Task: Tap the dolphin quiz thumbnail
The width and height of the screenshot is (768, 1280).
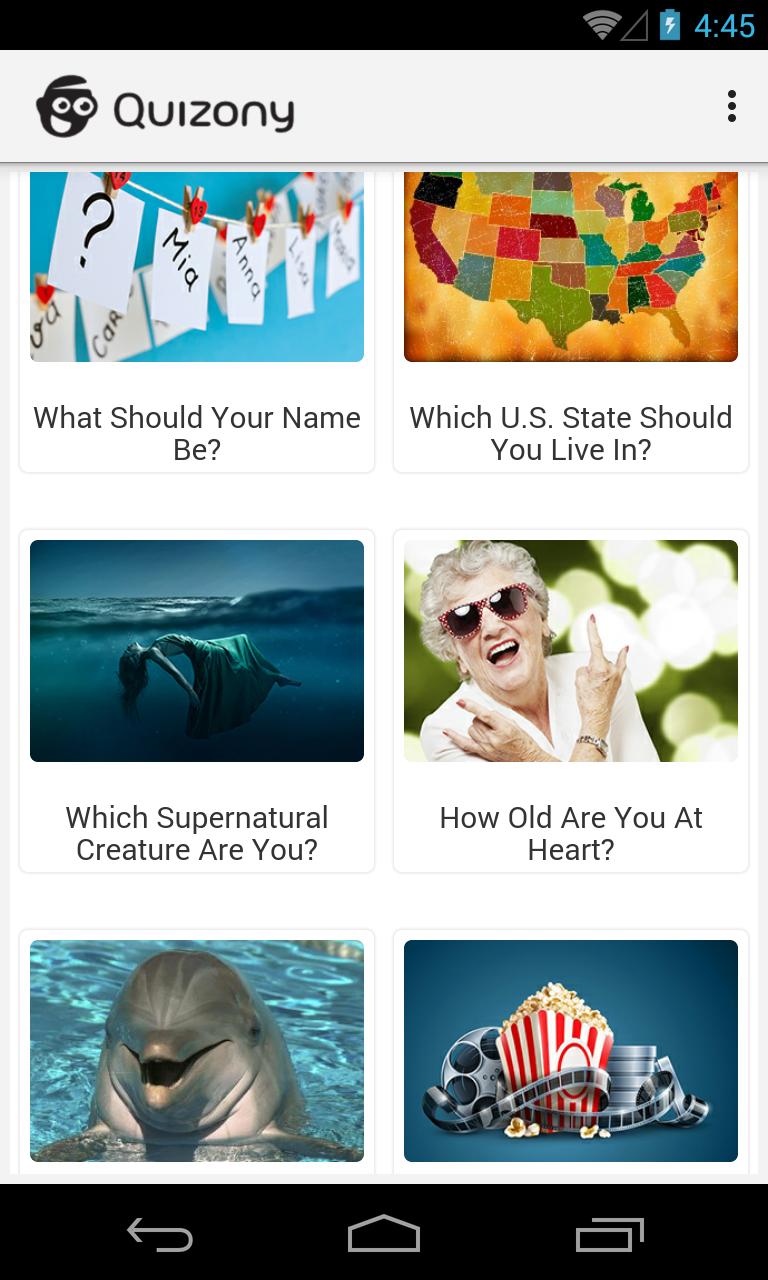Action: pos(197,1051)
